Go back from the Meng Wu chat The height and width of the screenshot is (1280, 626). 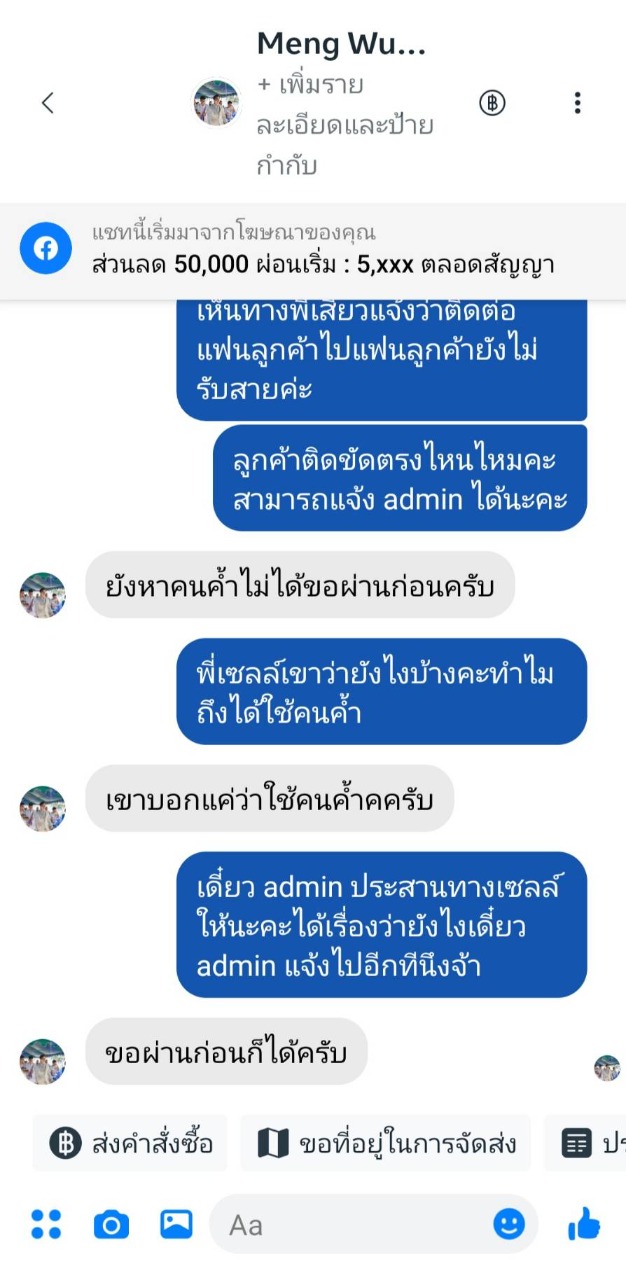[47, 103]
